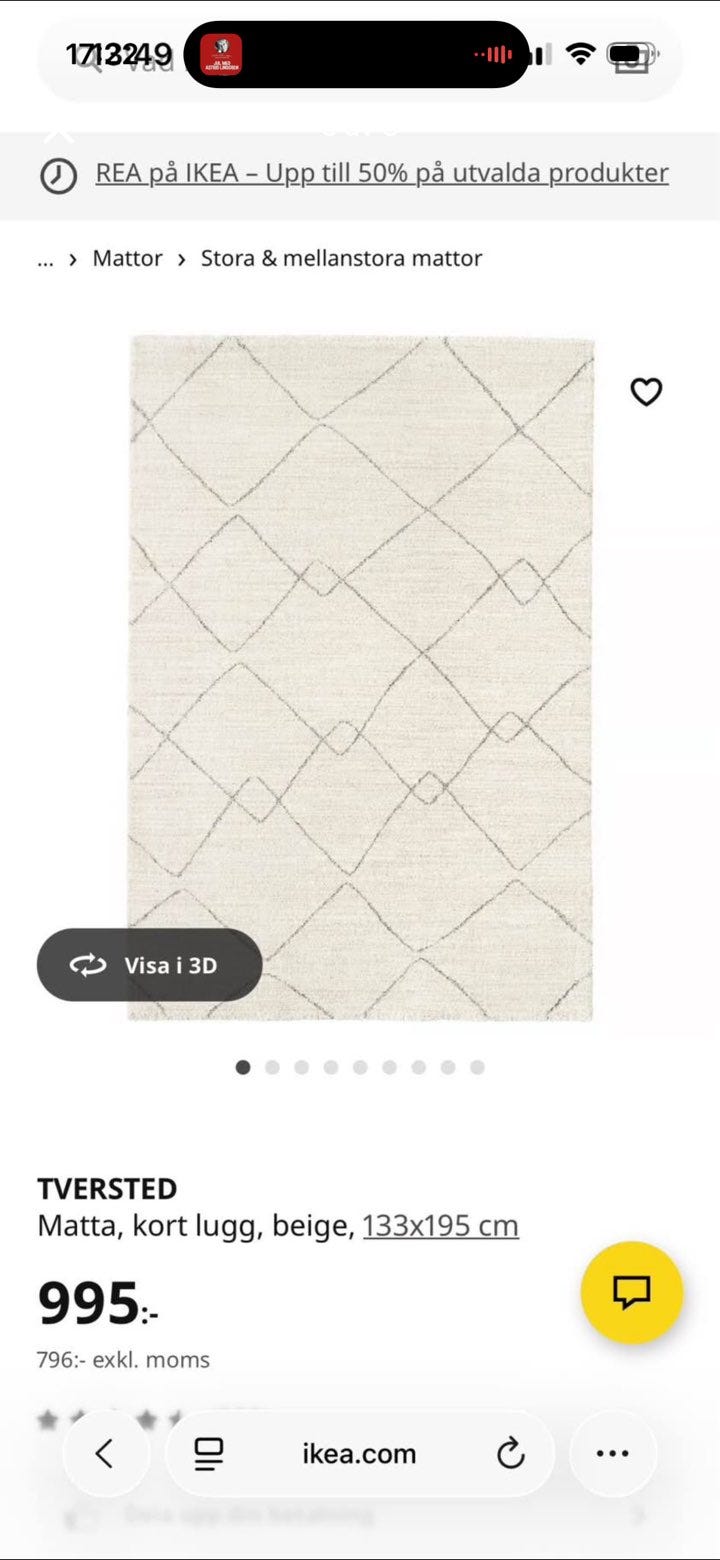
Task: Open the REA på IKEA sale link
Action: [x=382, y=173]
